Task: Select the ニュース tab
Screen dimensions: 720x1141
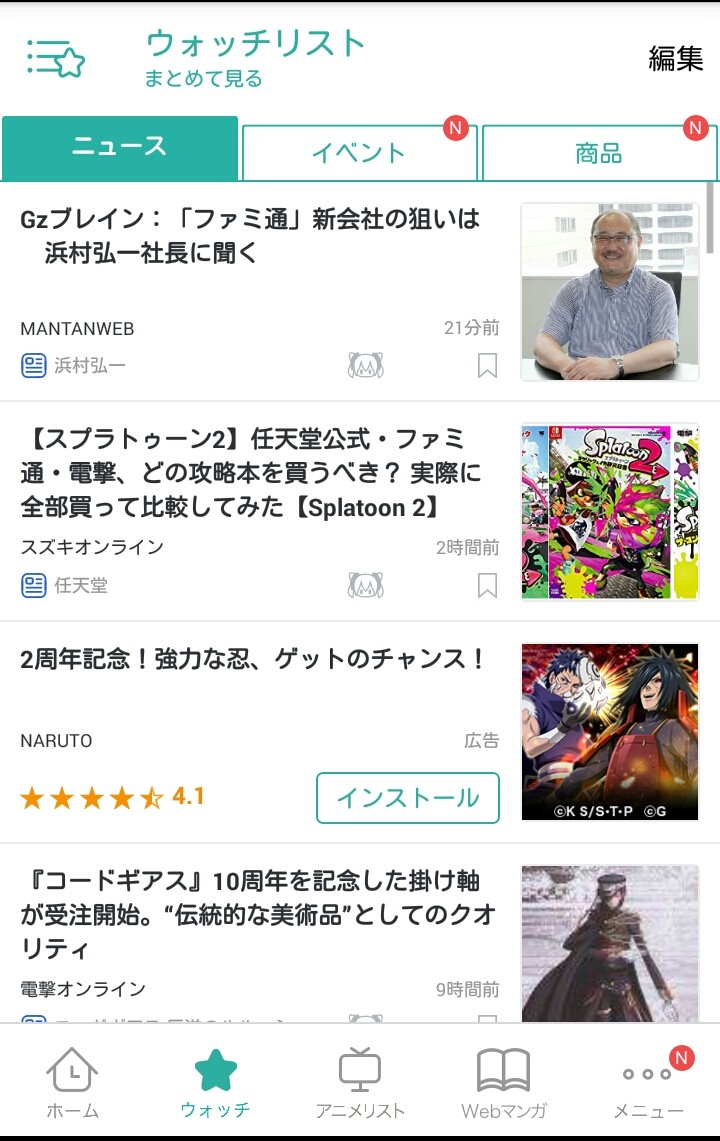Action: point(120,148)
